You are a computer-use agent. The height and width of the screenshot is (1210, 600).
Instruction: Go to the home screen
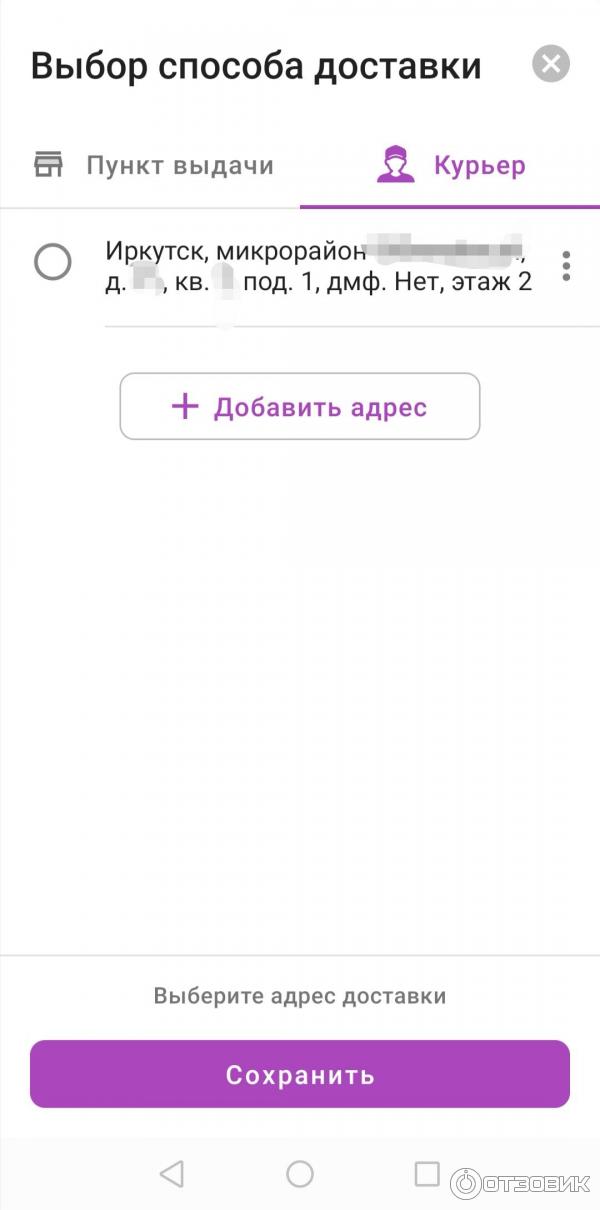(300, 1174)
